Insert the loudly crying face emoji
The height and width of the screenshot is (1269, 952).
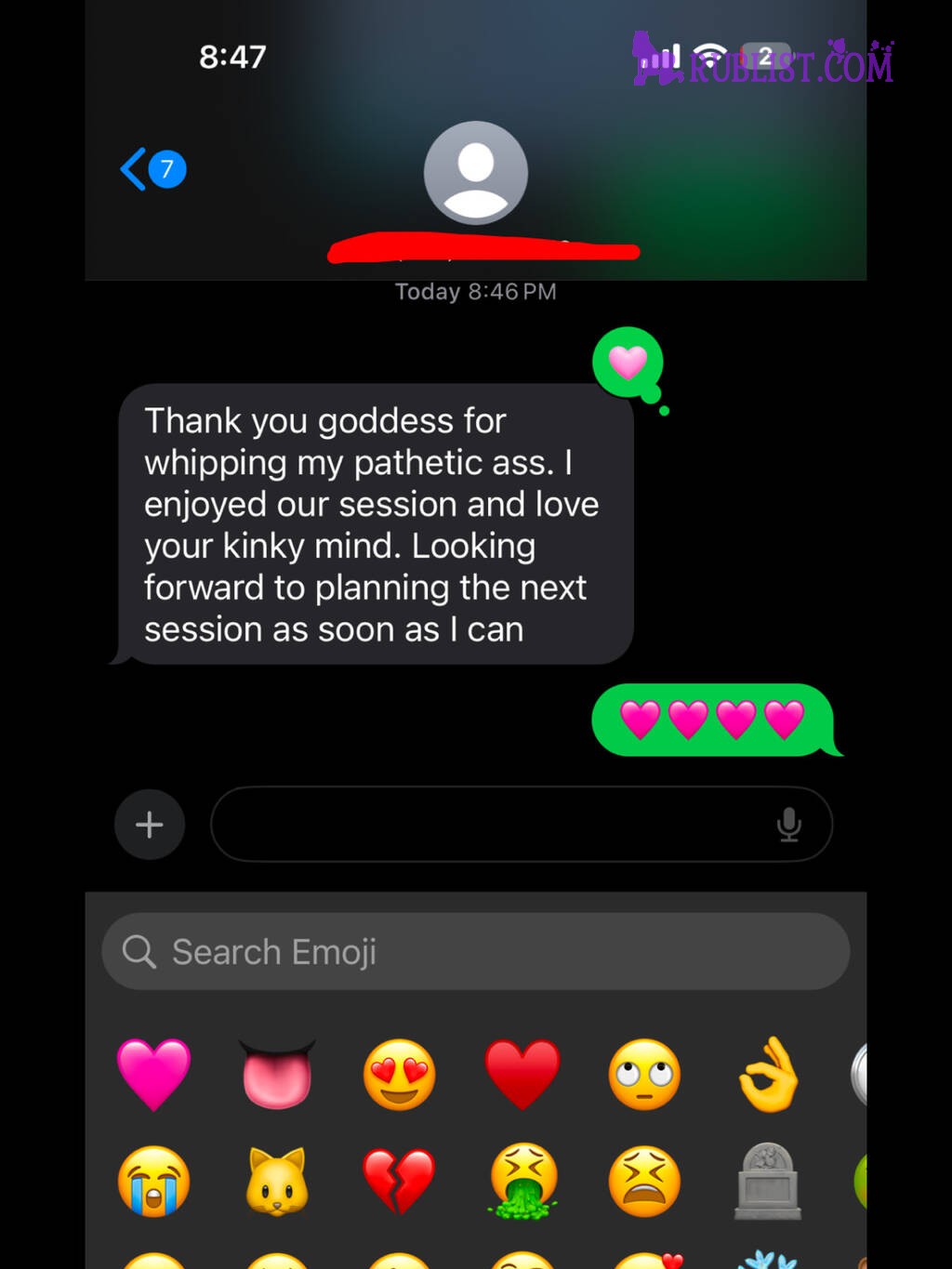(154, 1181)
